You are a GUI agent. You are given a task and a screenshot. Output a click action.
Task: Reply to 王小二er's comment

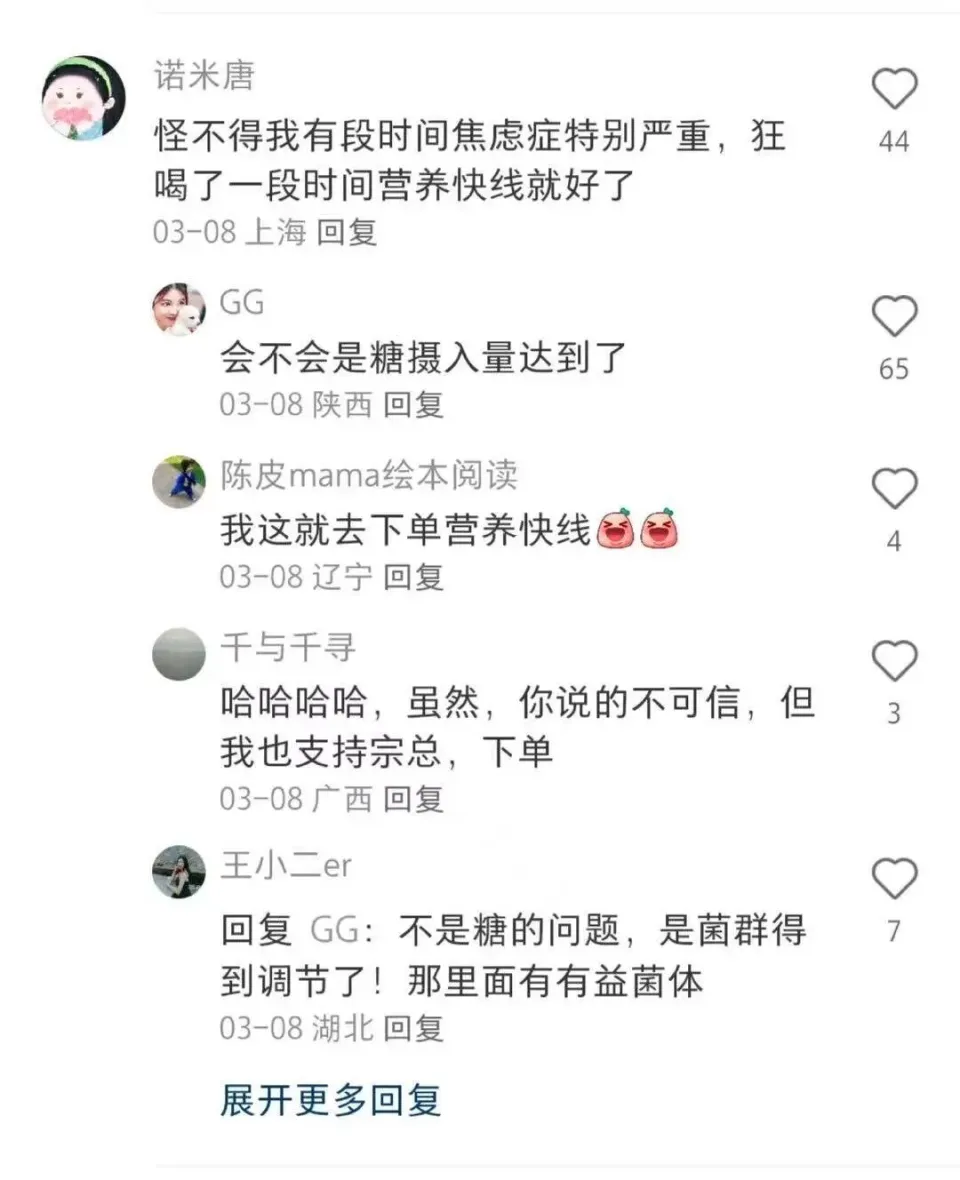coord(413,1028)
